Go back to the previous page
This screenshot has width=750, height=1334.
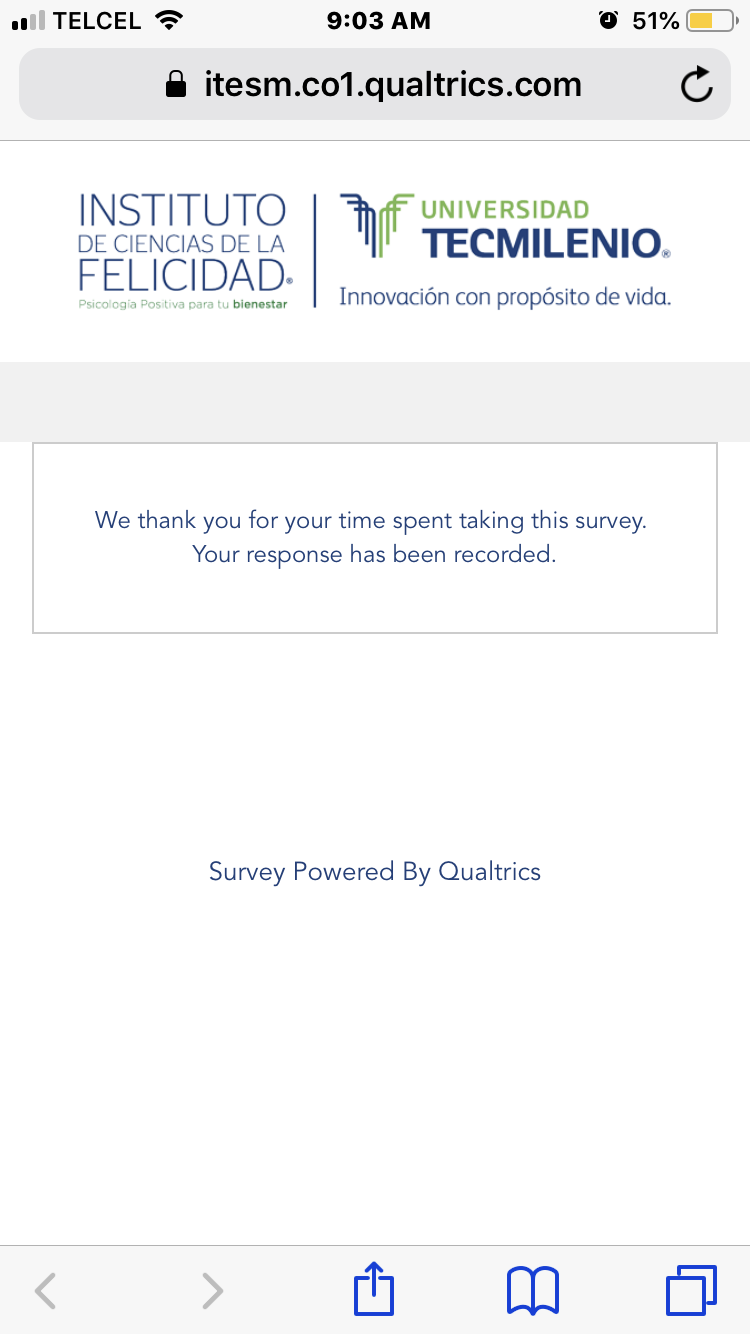pos(45,1290)
